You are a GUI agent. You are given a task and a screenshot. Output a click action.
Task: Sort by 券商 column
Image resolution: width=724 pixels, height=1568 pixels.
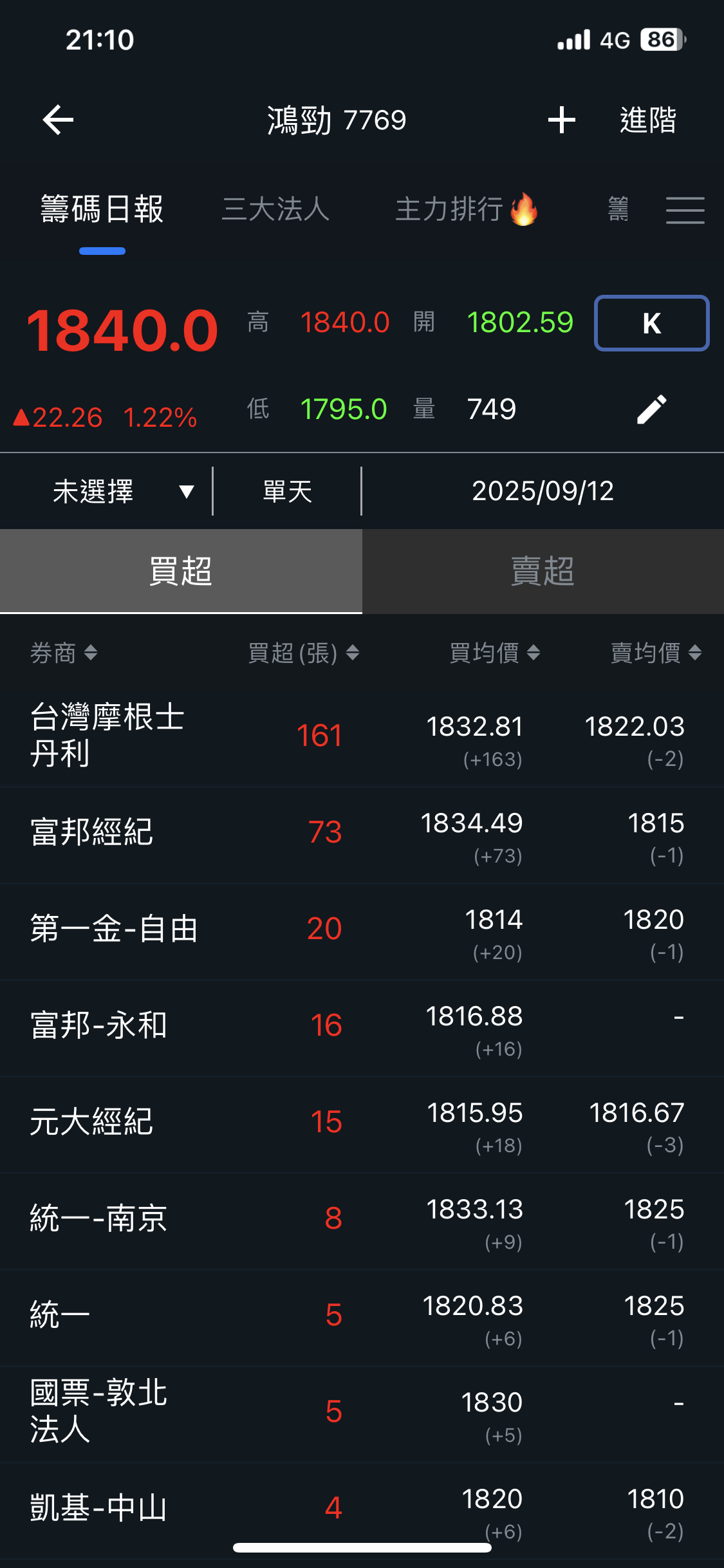64,653
